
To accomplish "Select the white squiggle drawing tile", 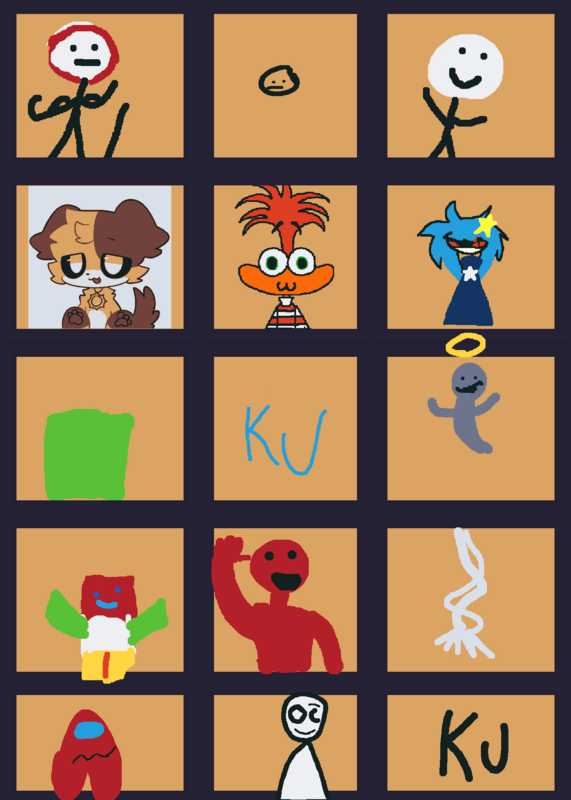I will [471, 600].
